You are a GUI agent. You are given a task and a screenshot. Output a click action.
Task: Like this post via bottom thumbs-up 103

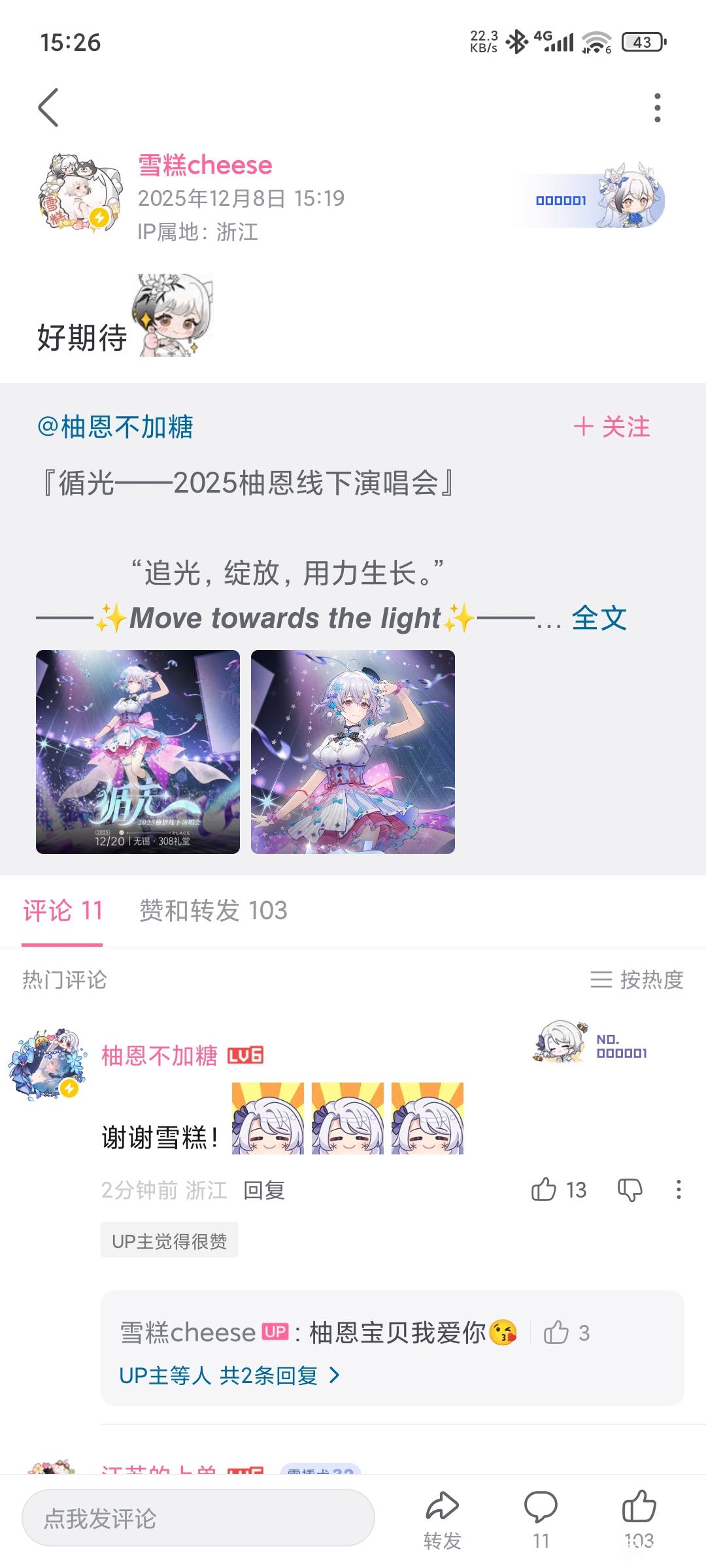click(x=639, y=1519)
